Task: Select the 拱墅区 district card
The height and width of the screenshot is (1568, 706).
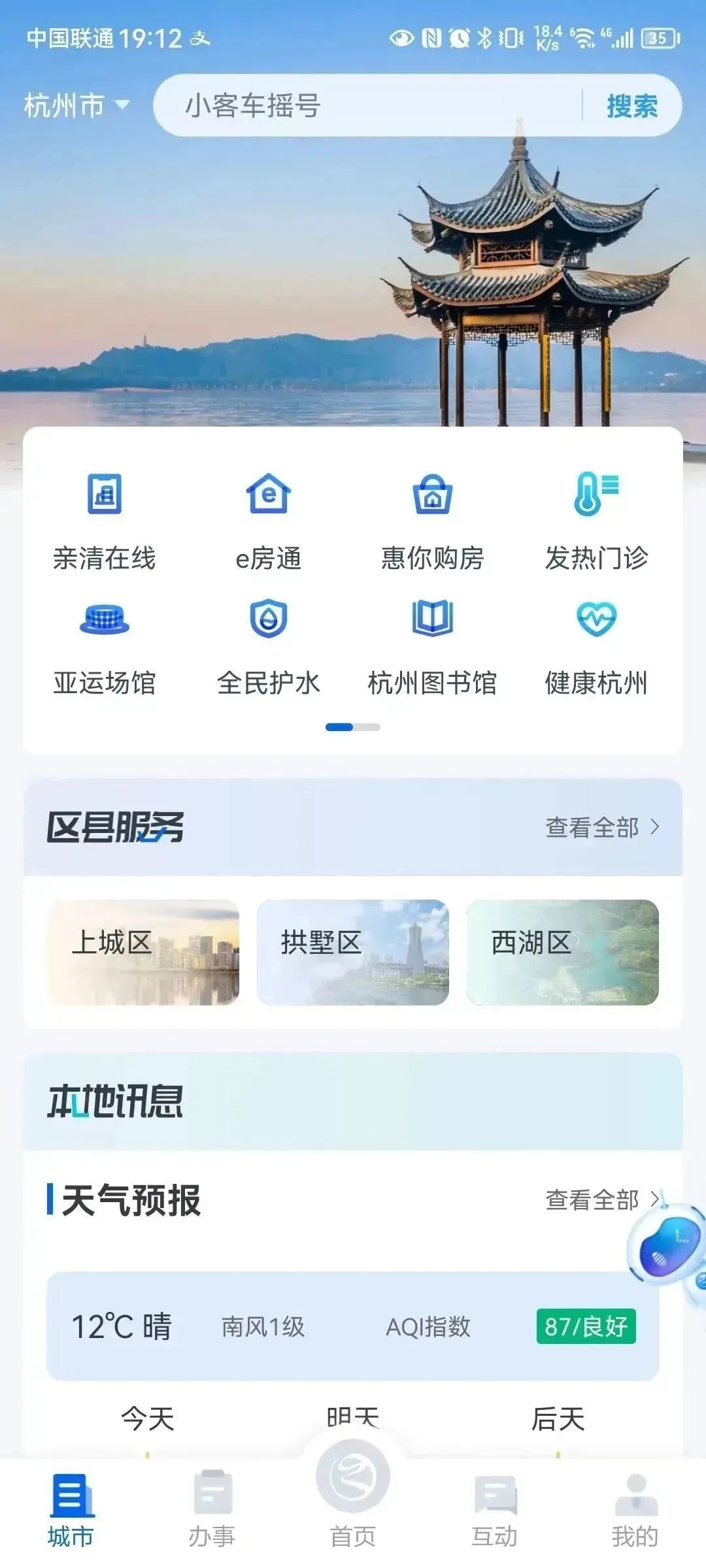Action: pyautogui.click(x=353, y=952)
